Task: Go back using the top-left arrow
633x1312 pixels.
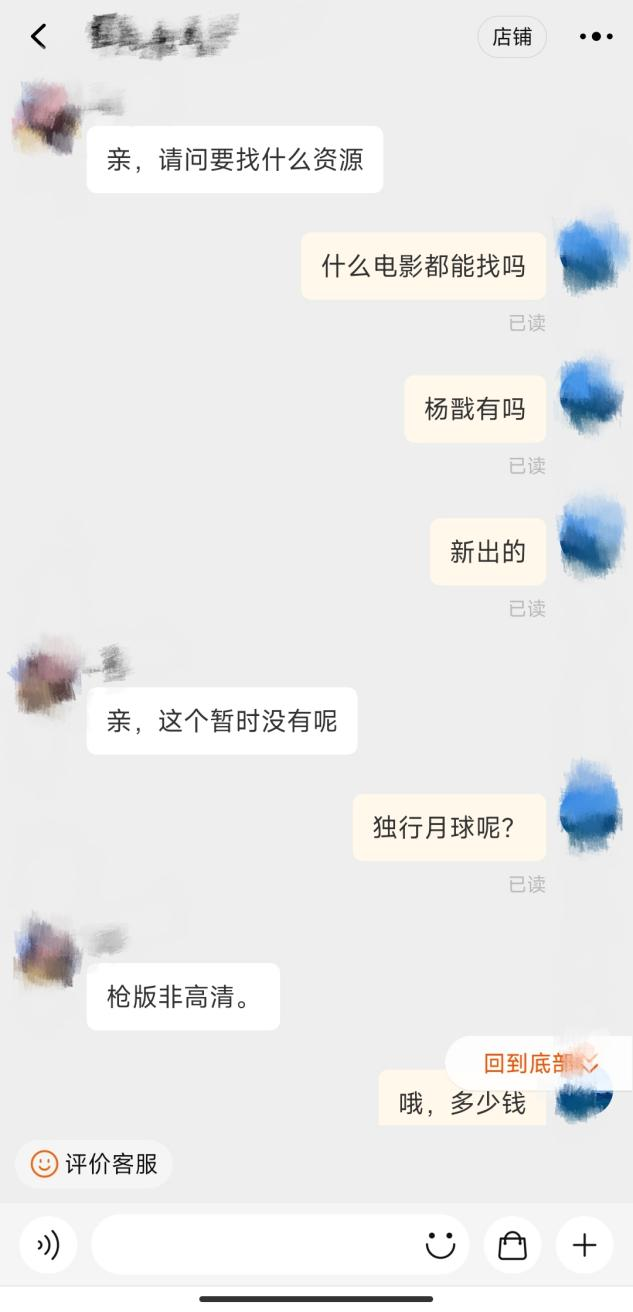Action: tap(38, 37)
